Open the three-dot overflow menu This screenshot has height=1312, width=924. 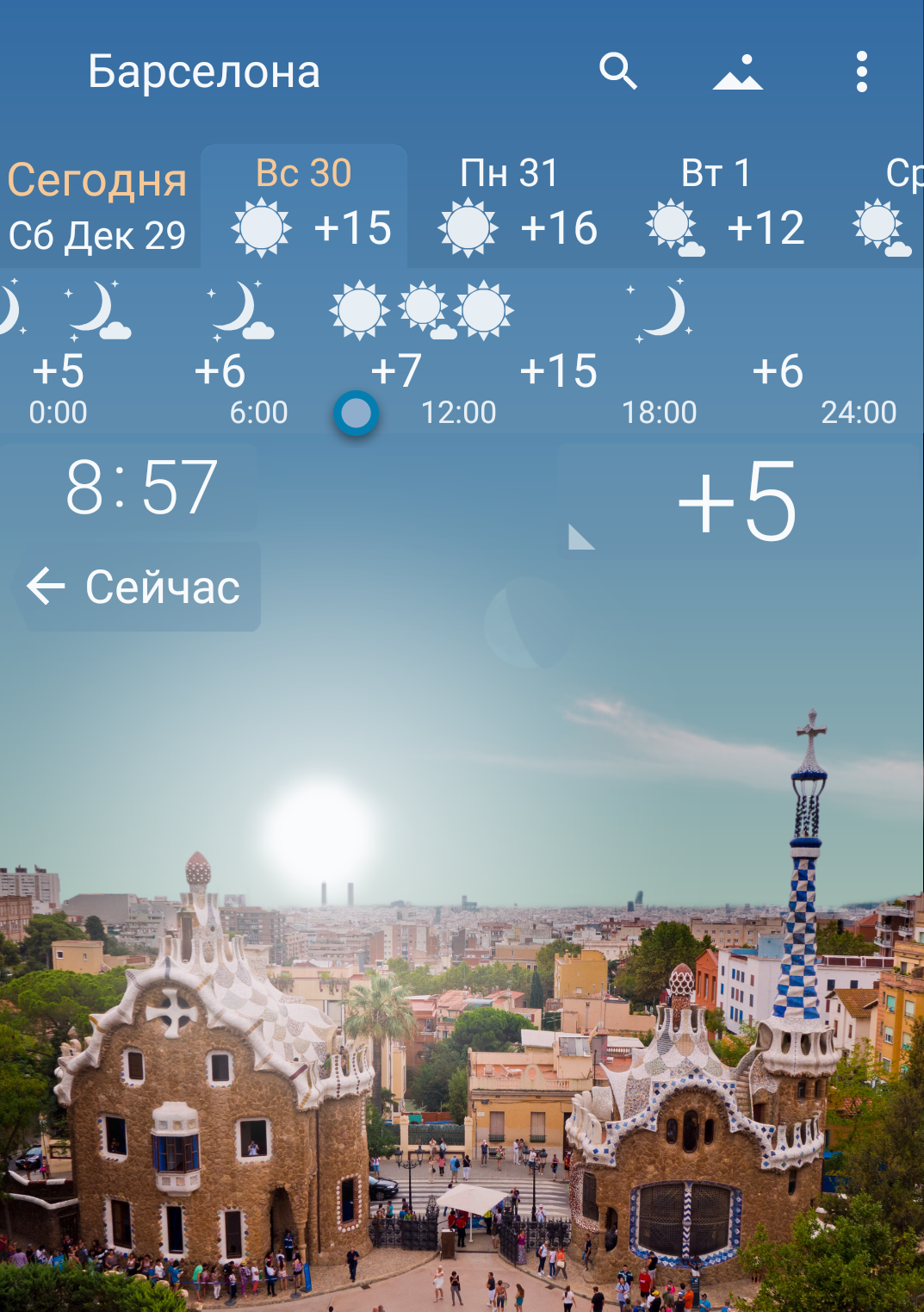point(861,72)
